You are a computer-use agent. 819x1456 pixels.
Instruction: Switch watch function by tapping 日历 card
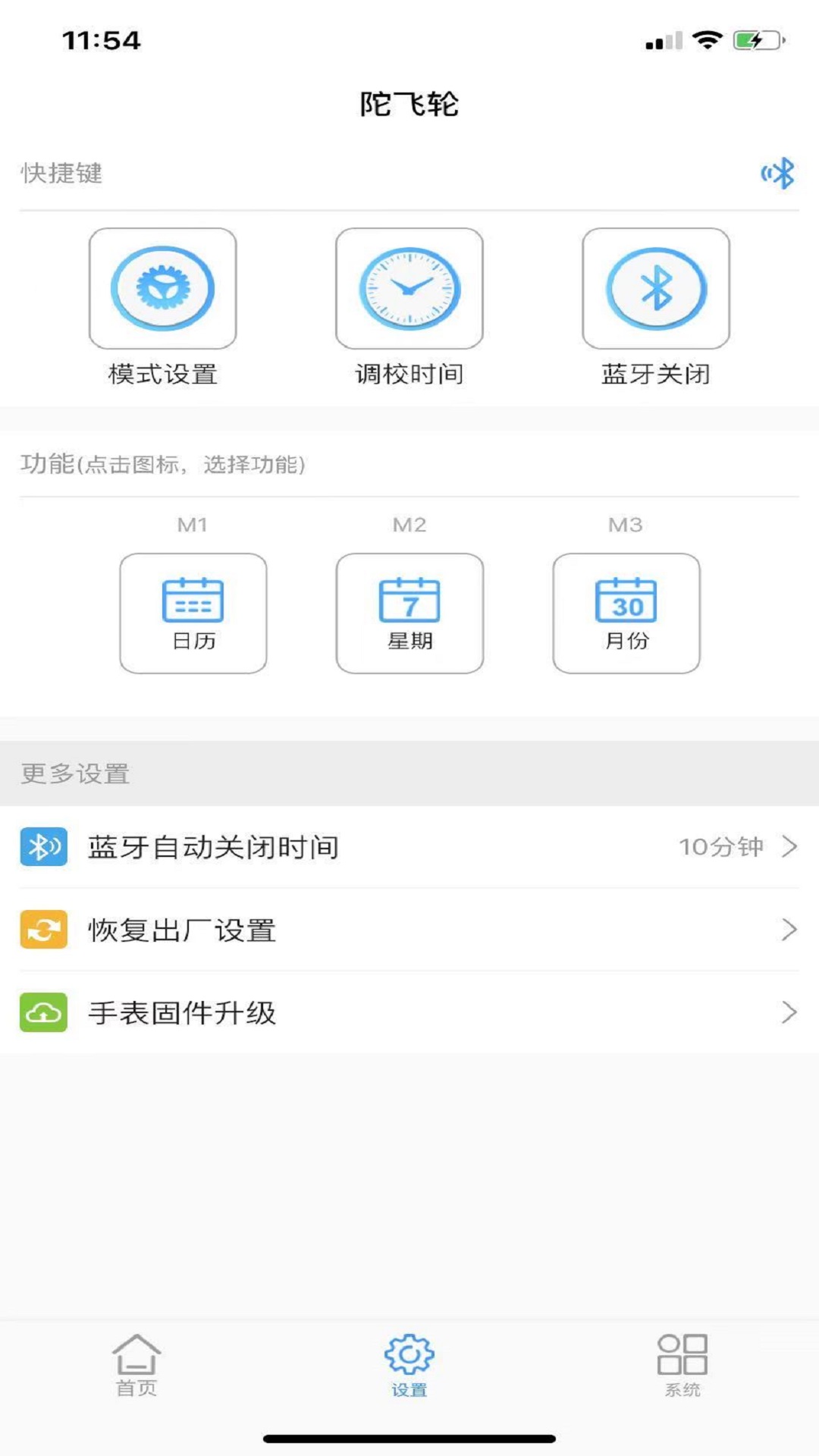(193, 614)
